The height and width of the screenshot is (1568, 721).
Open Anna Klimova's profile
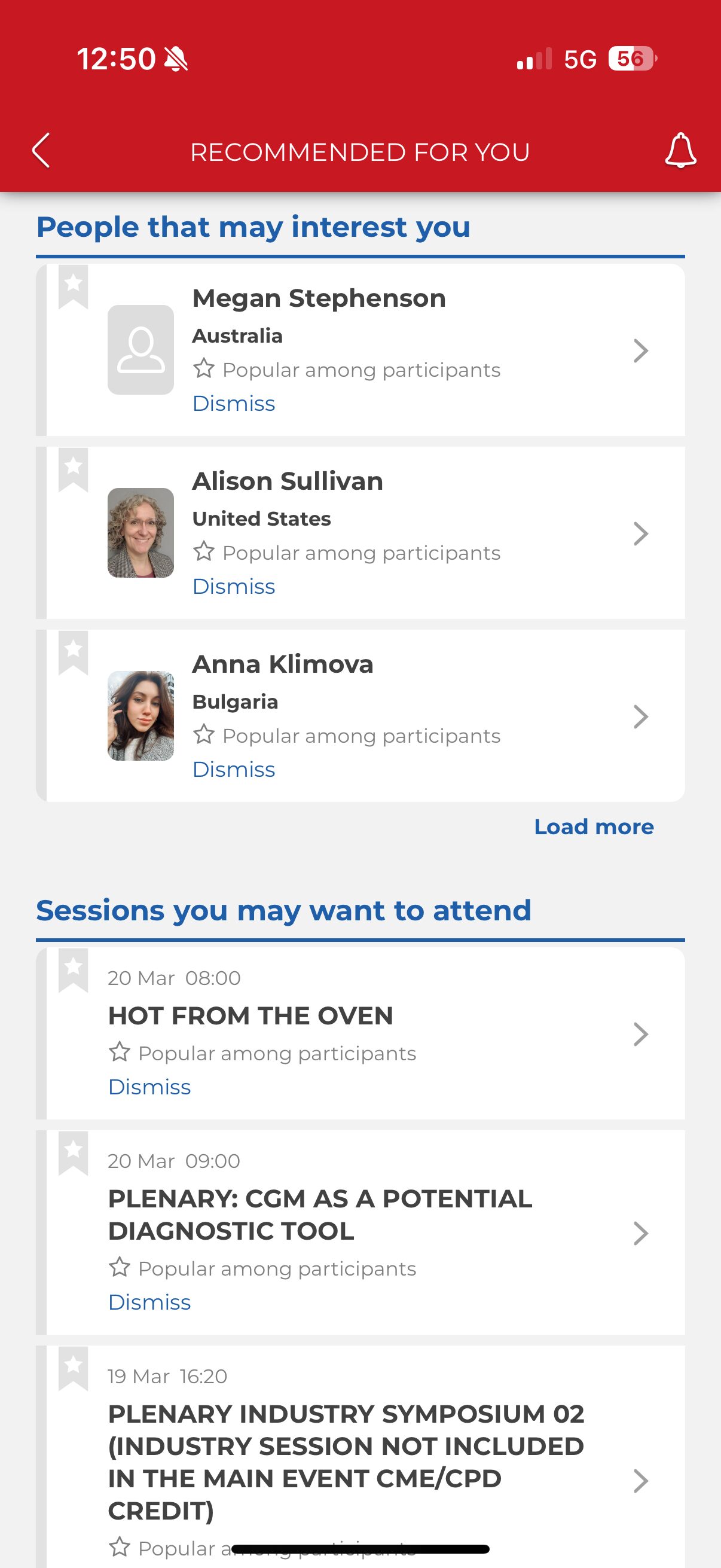tap(366, 716)
